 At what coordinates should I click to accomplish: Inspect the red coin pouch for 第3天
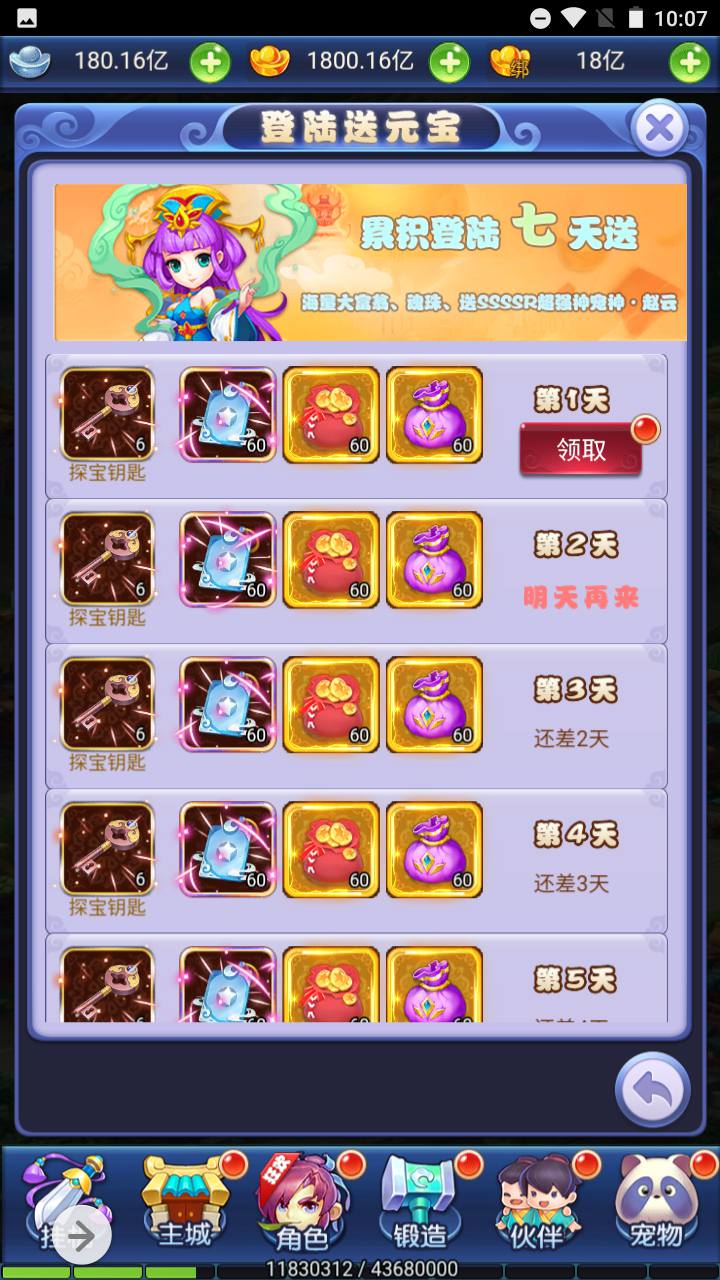click(331, 704)
